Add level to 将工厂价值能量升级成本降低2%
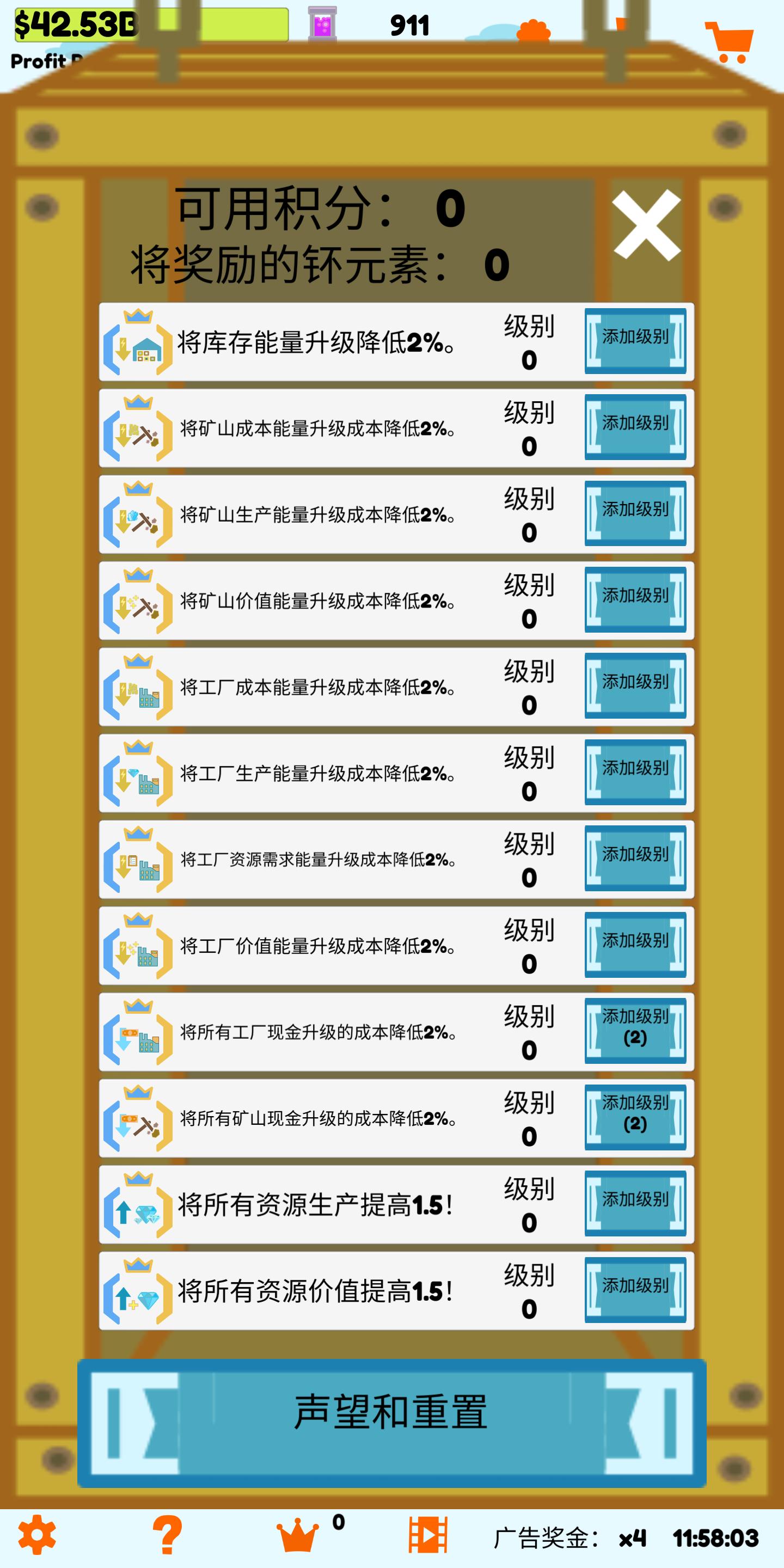Screen dimensions: 784x1568 635,945
